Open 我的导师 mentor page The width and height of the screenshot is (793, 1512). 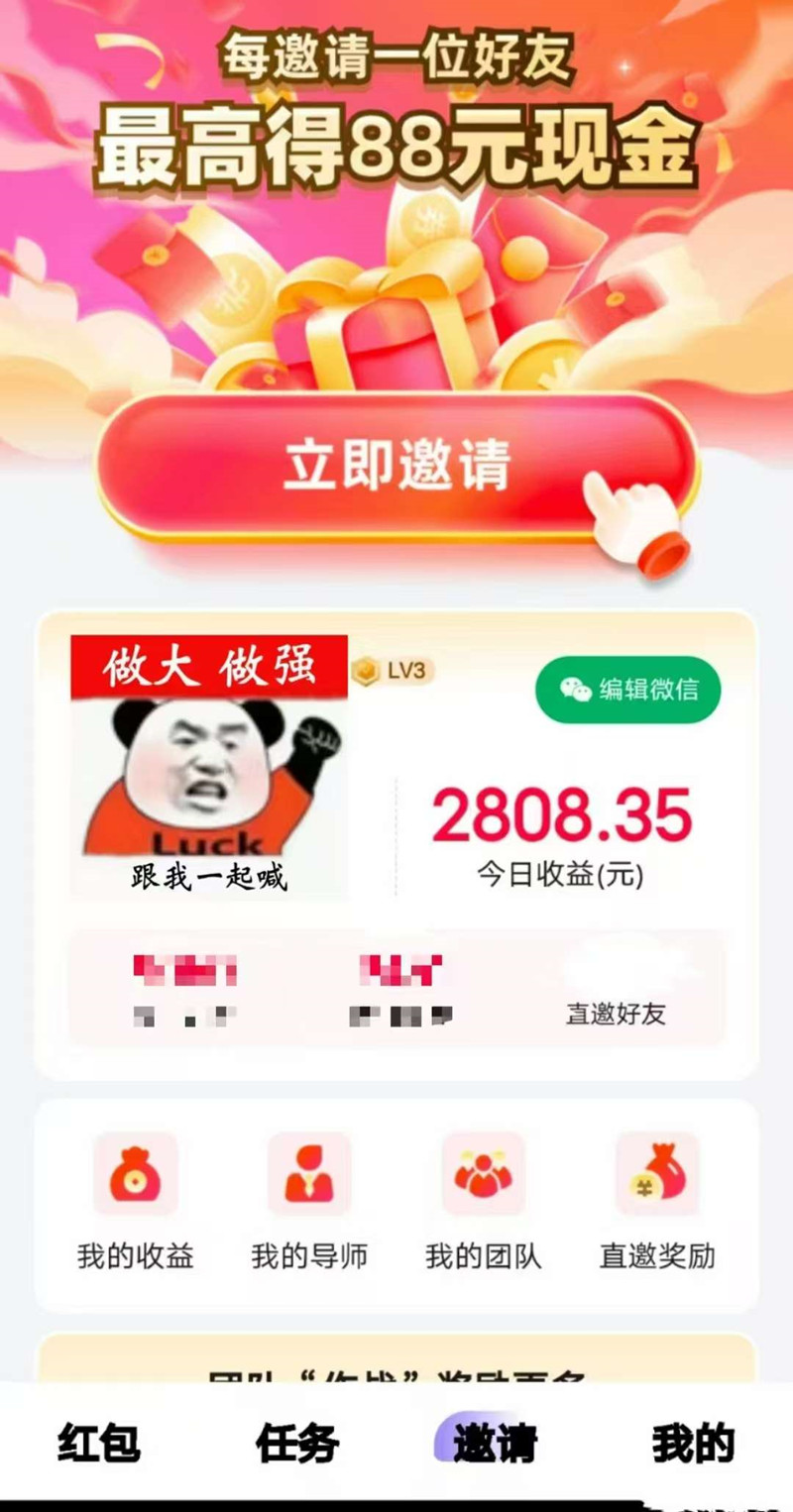pos(309,1201)
